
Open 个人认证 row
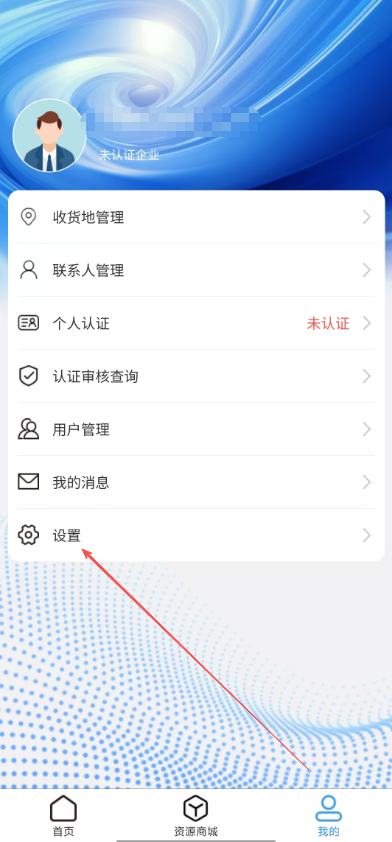pos(196,323)
